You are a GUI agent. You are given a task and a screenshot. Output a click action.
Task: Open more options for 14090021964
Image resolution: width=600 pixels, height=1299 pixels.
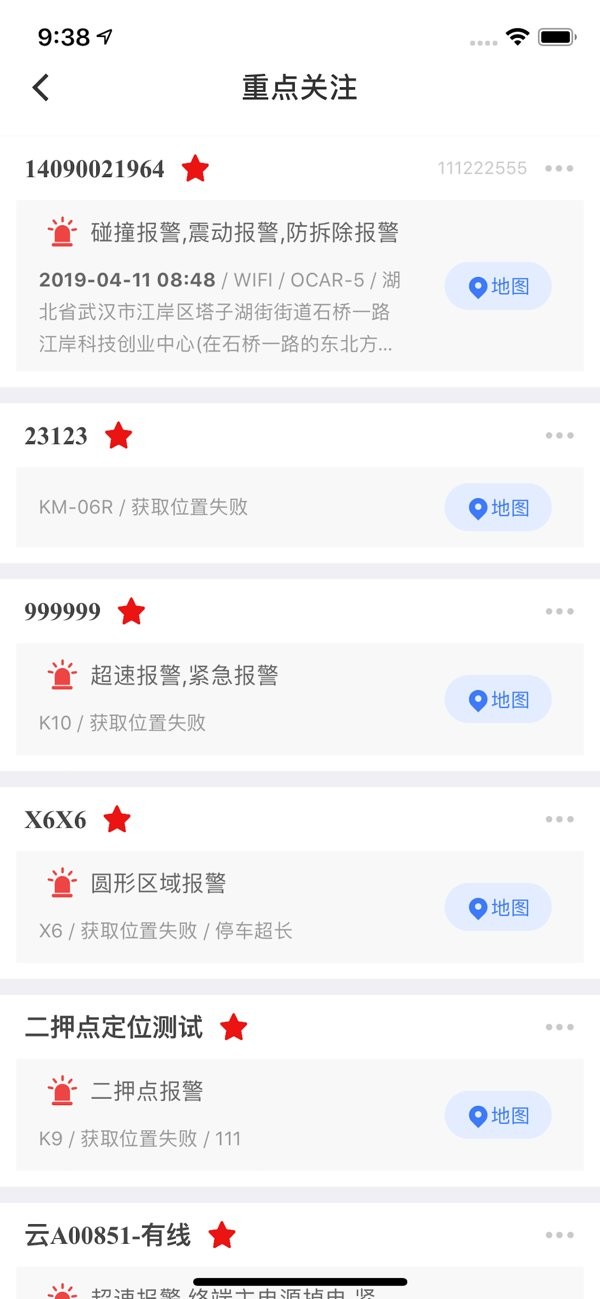(x=559, y=168)
